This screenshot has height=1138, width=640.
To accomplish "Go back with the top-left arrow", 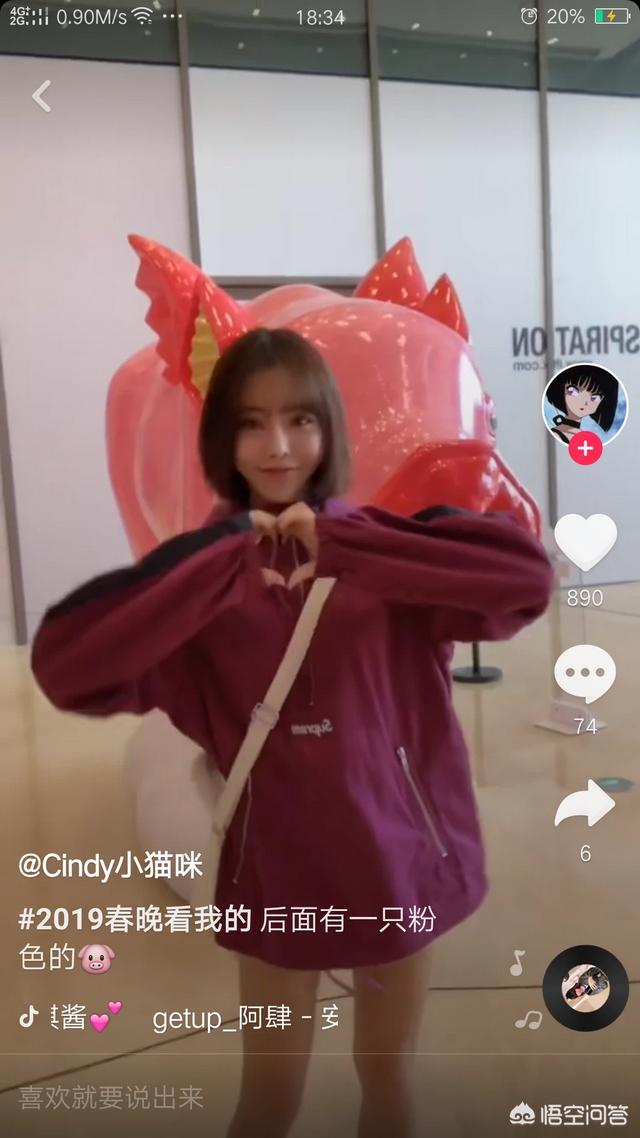I will [x=41, y=96].
